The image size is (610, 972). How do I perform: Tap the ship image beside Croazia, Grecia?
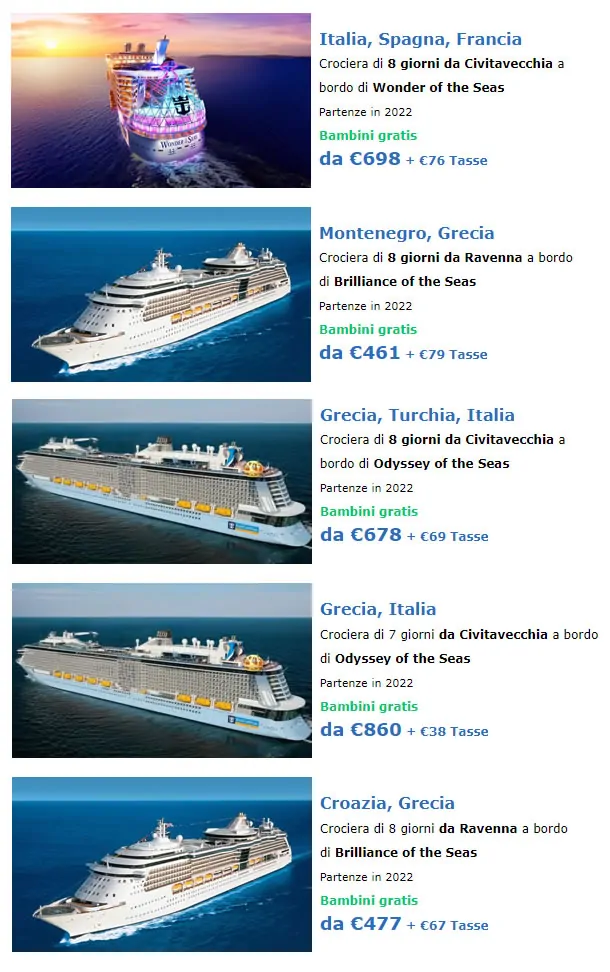coord(161,864)
